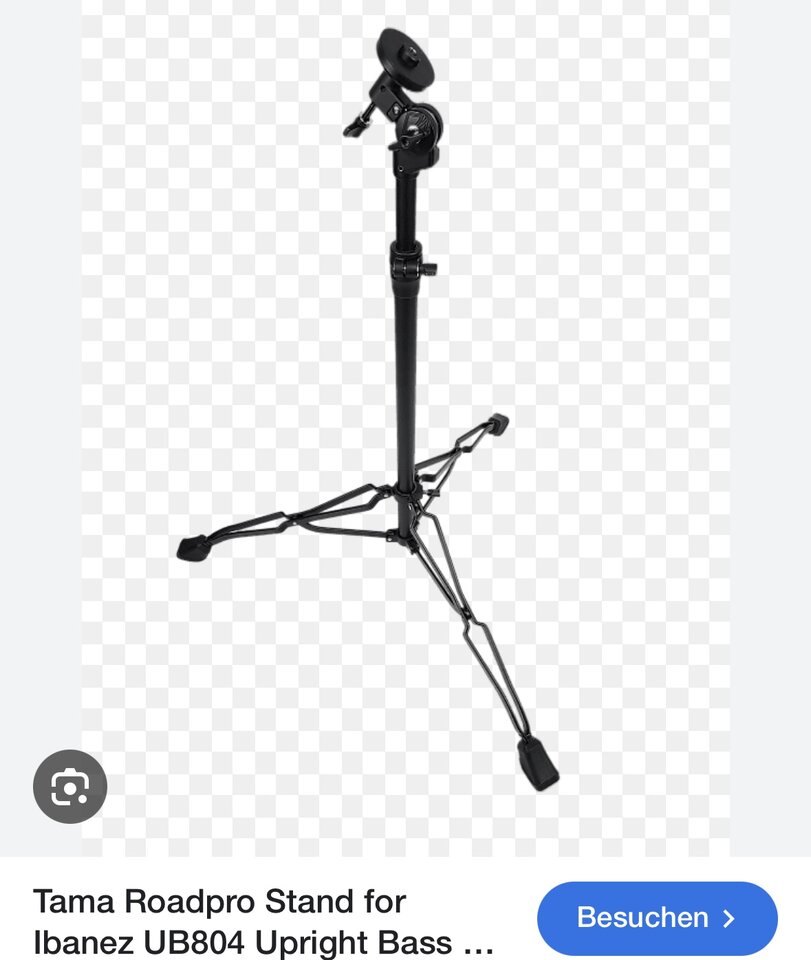Viewport: 811px width, 960px height.
Task: Search this image with Google Lens
Action: coord(70,787)
